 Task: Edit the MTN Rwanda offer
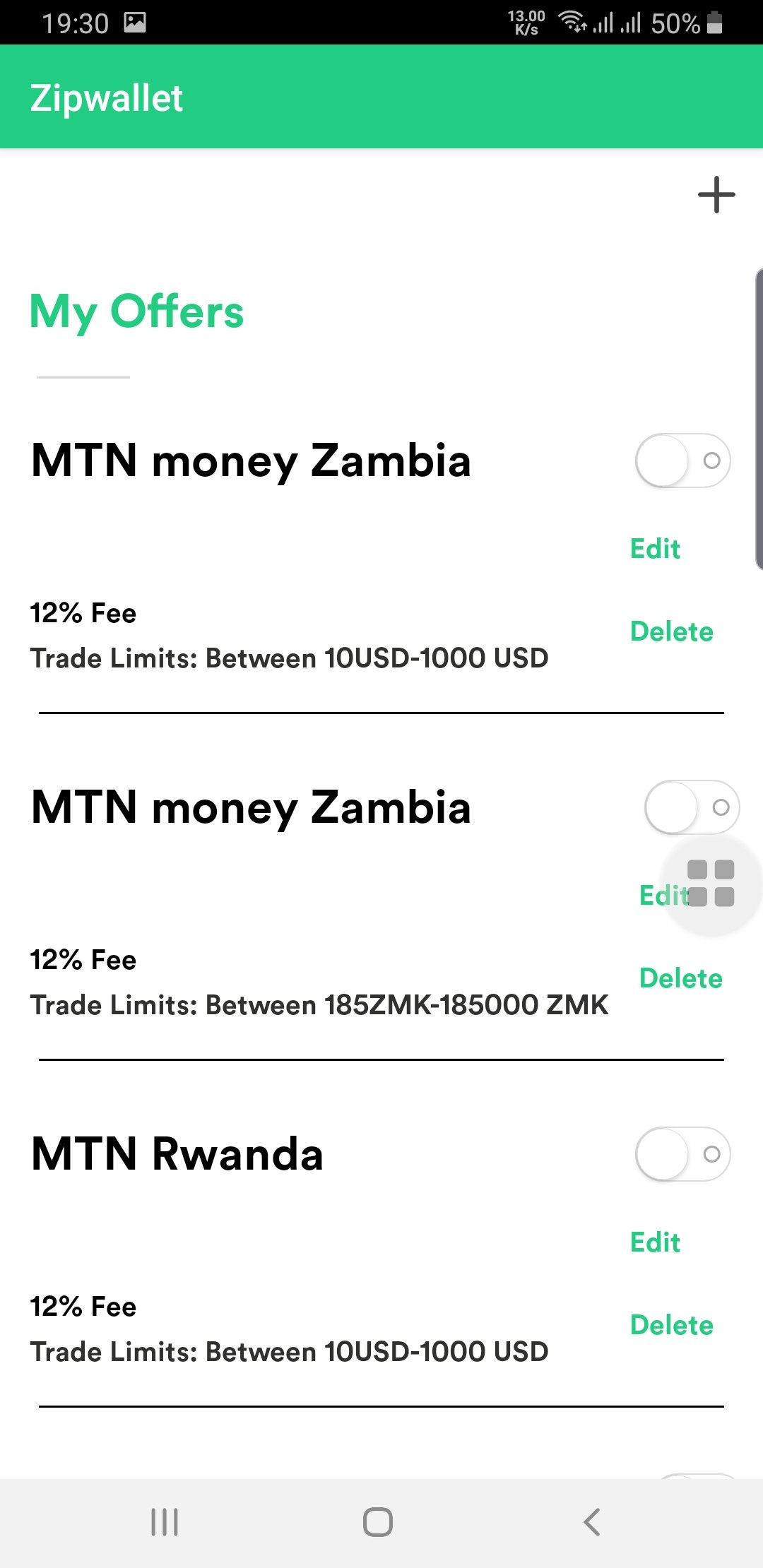pyautogui.click(x=654, y=1242)
